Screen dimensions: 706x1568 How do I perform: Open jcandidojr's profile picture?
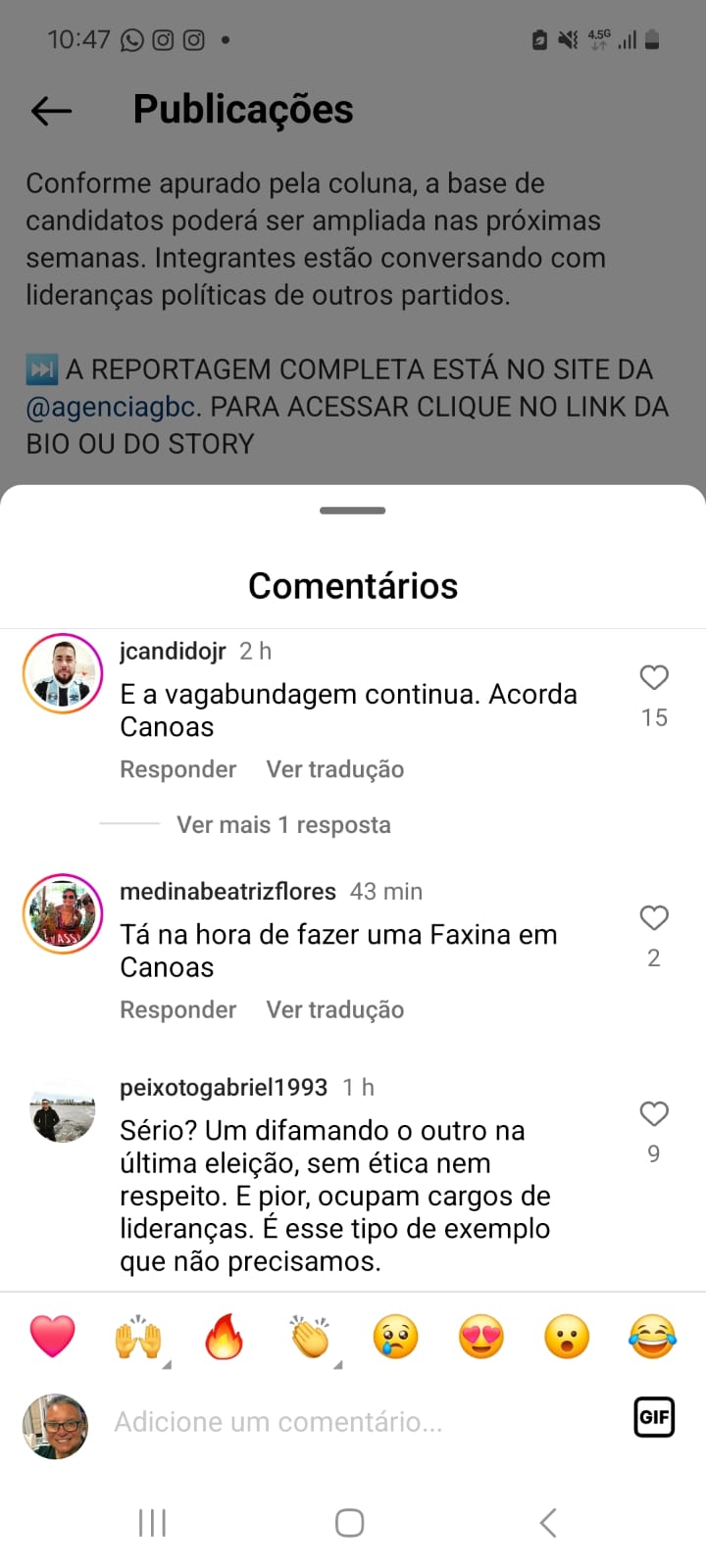63,673
